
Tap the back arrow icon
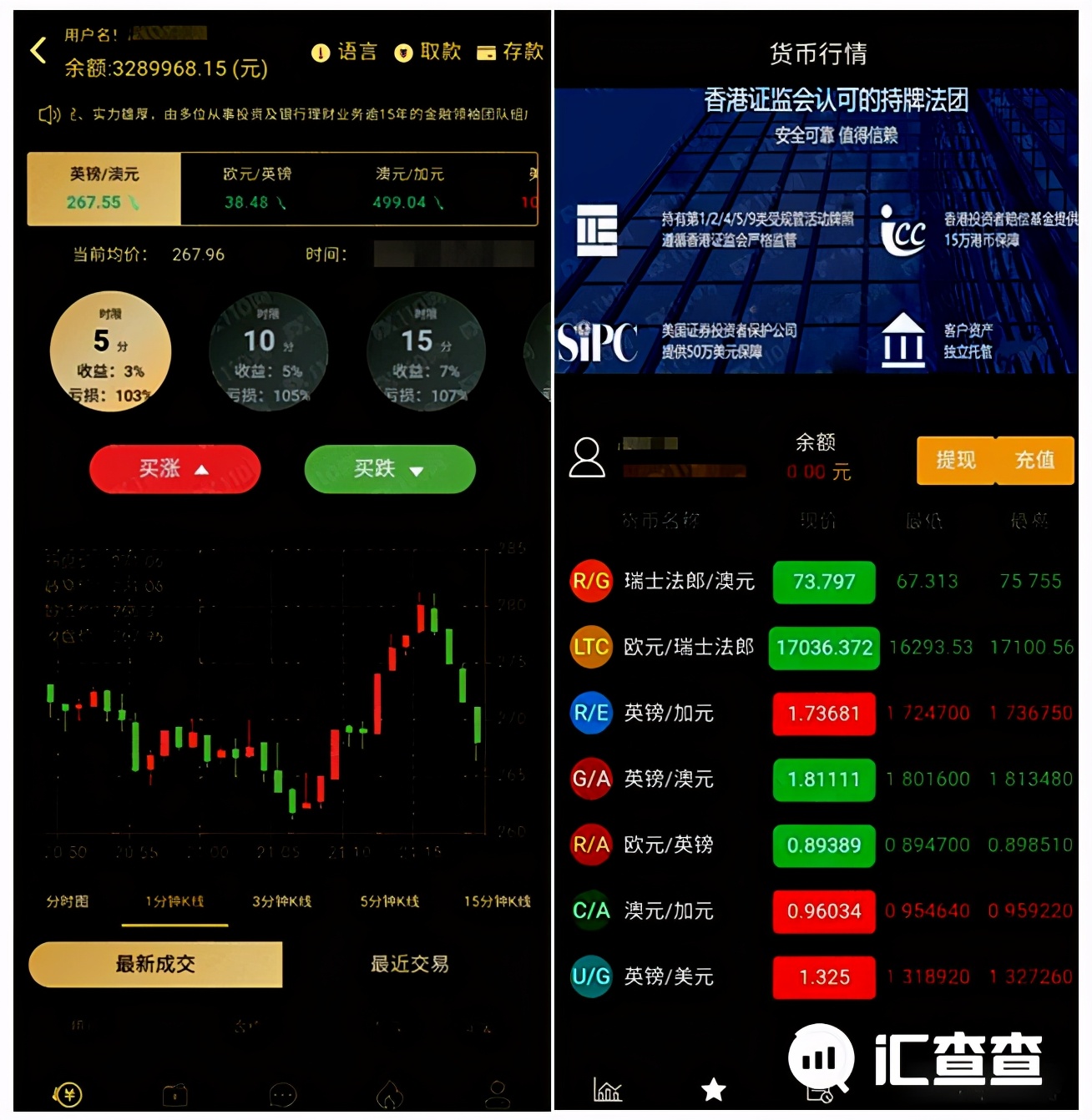[x=37, y=50]
